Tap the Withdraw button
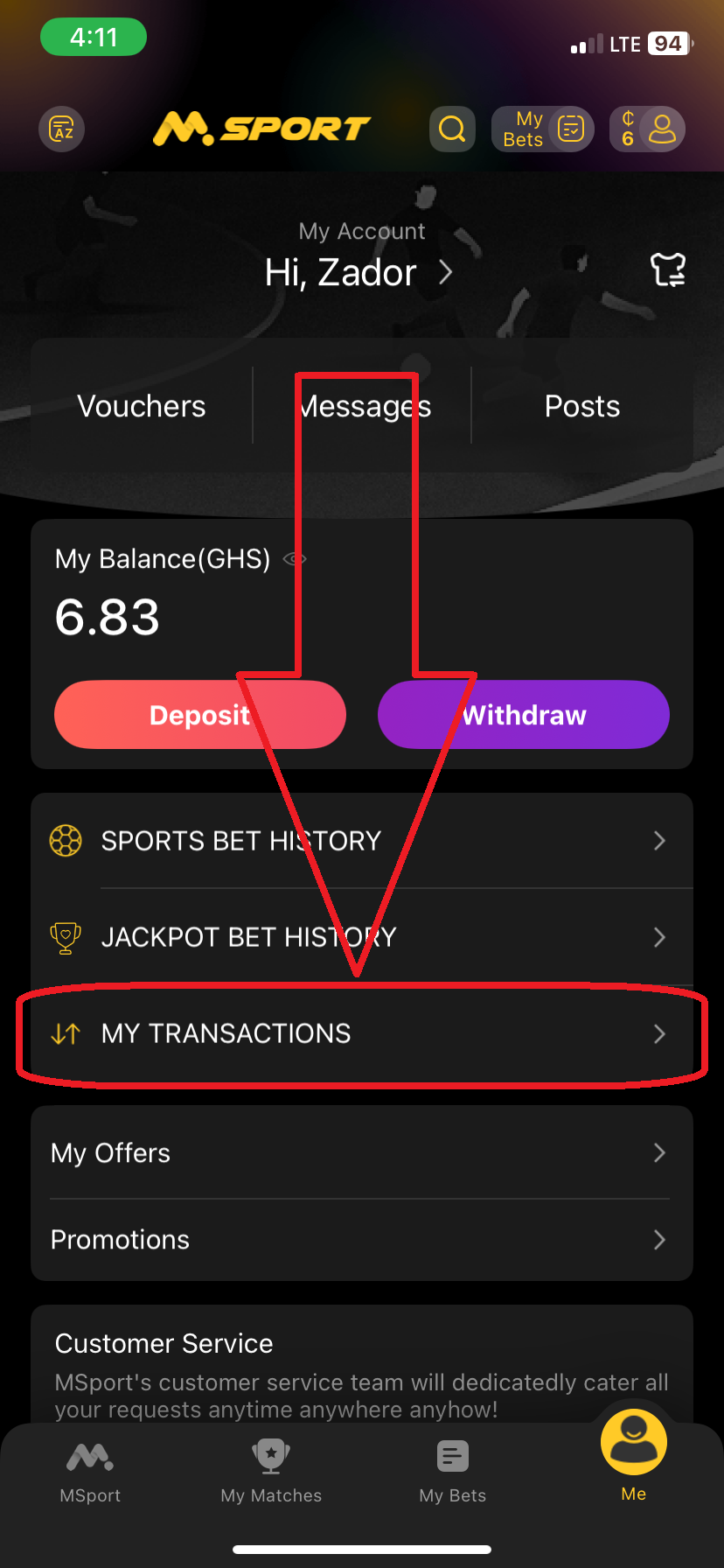724x1568 pixels. (524, 715)
